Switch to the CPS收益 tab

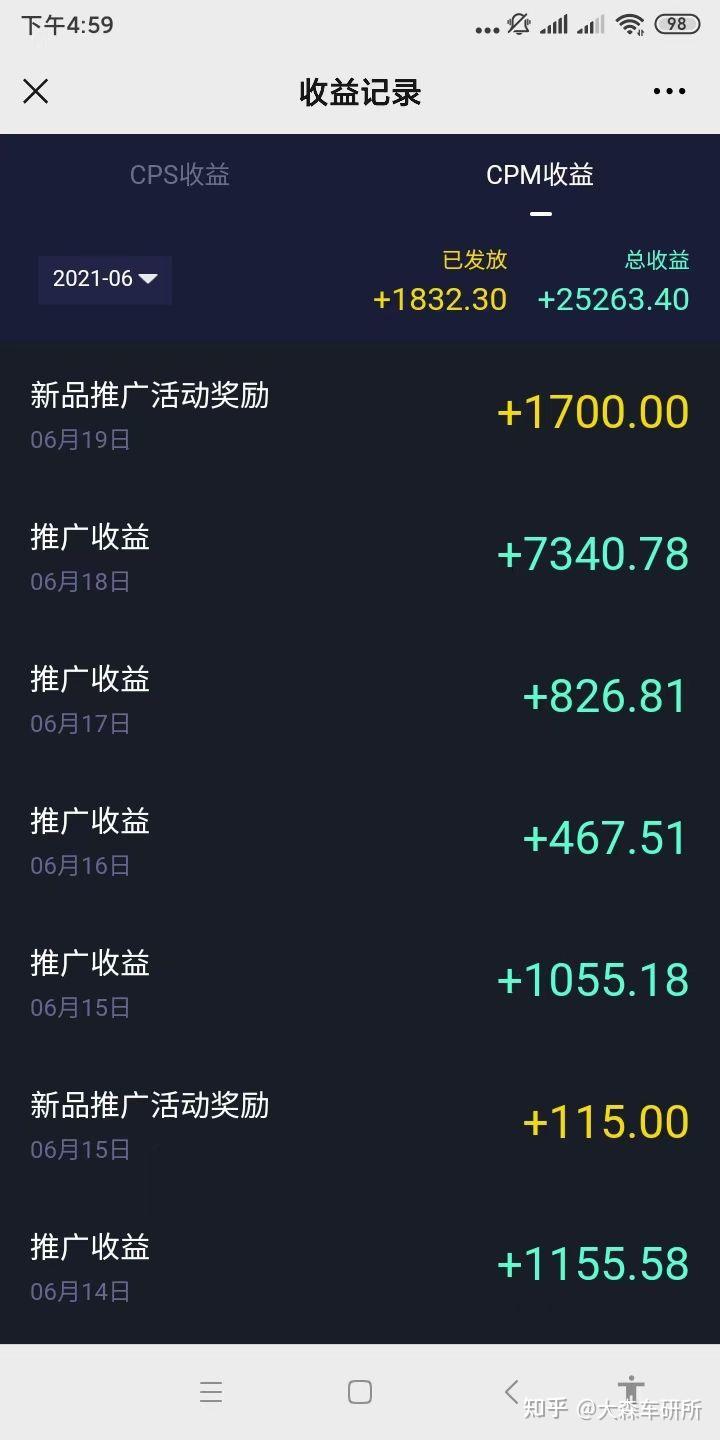(x=180, y=175)
